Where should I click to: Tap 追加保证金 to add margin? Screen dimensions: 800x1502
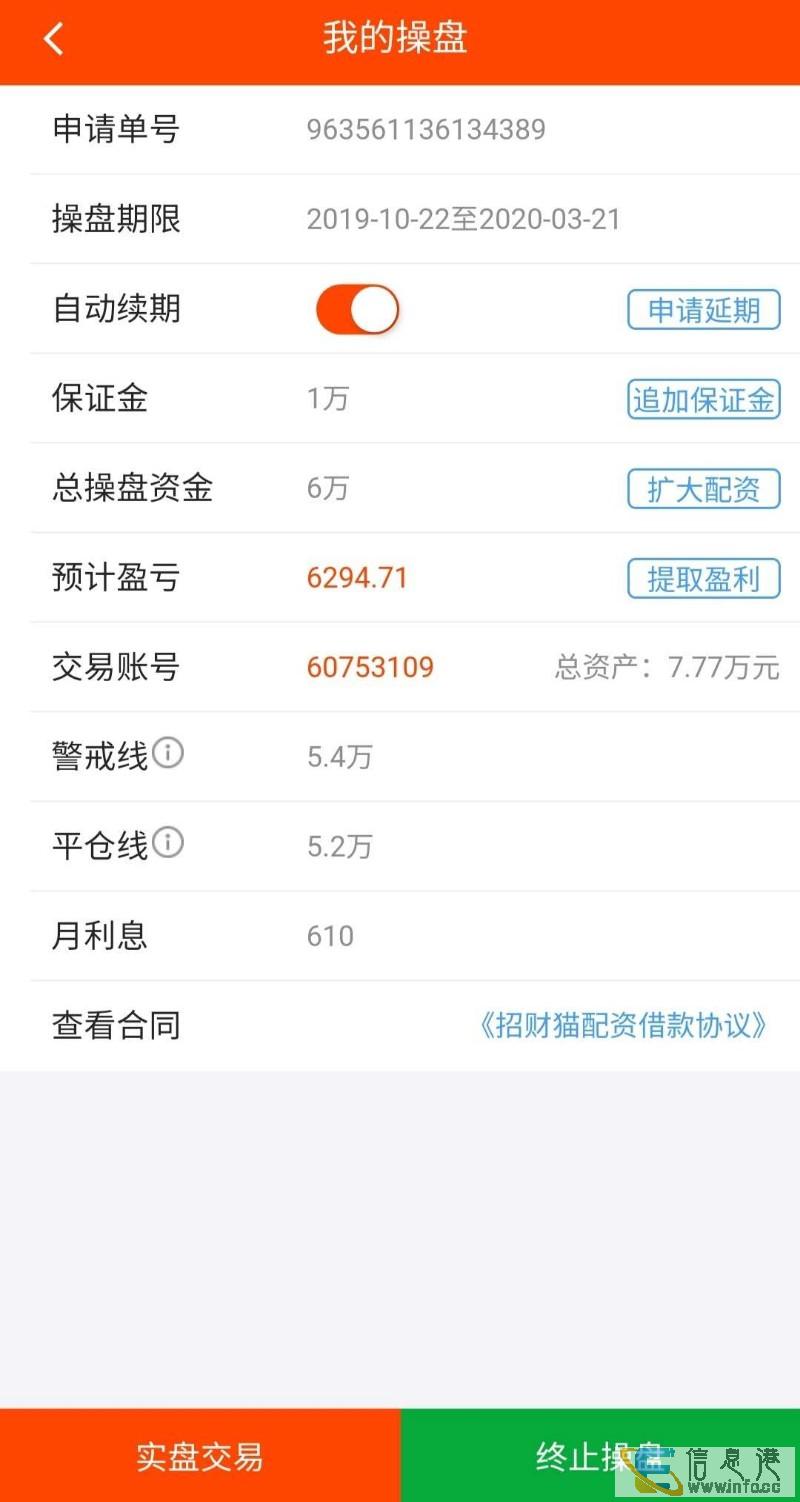(x=703, y=400)
